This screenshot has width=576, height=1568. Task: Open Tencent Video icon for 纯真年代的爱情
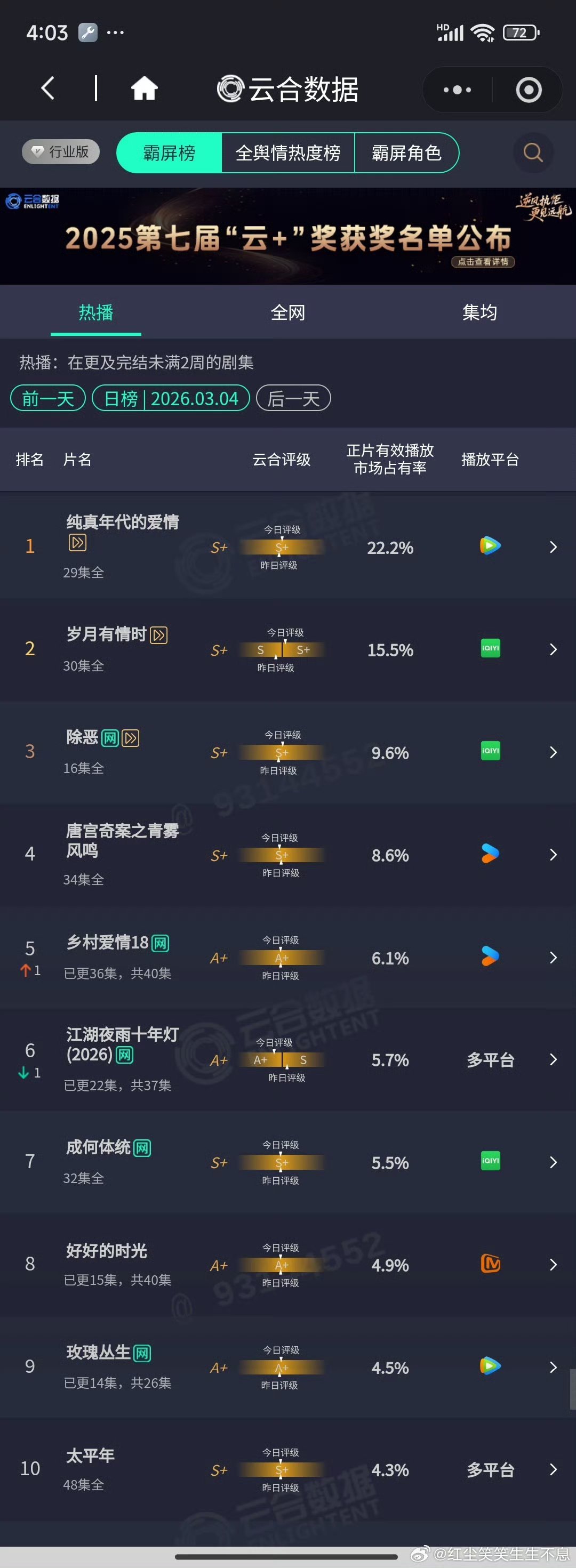click(x=490, y=546)
